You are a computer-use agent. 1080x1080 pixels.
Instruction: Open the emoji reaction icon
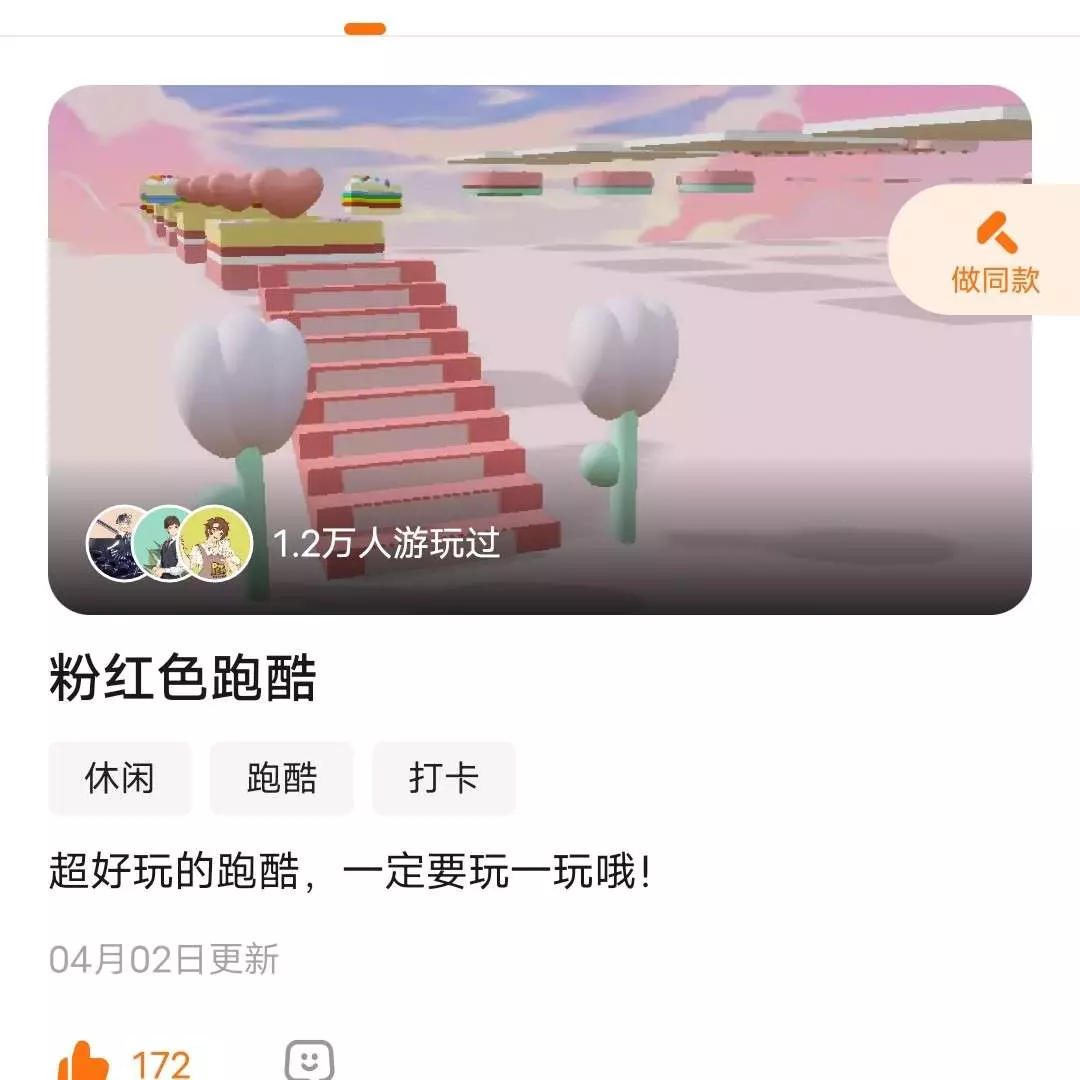click(309, 1062)
